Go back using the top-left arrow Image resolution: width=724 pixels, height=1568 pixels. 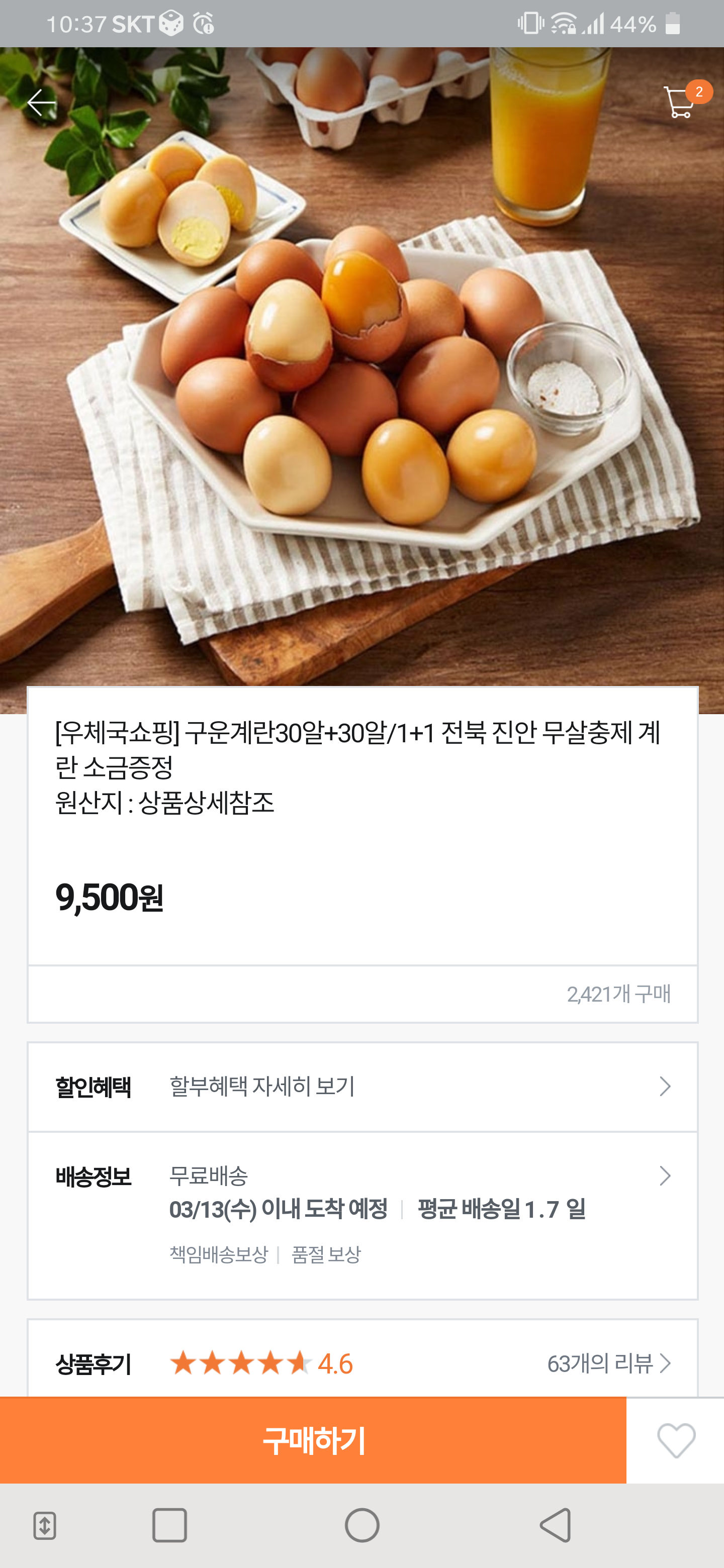[41, 102]
